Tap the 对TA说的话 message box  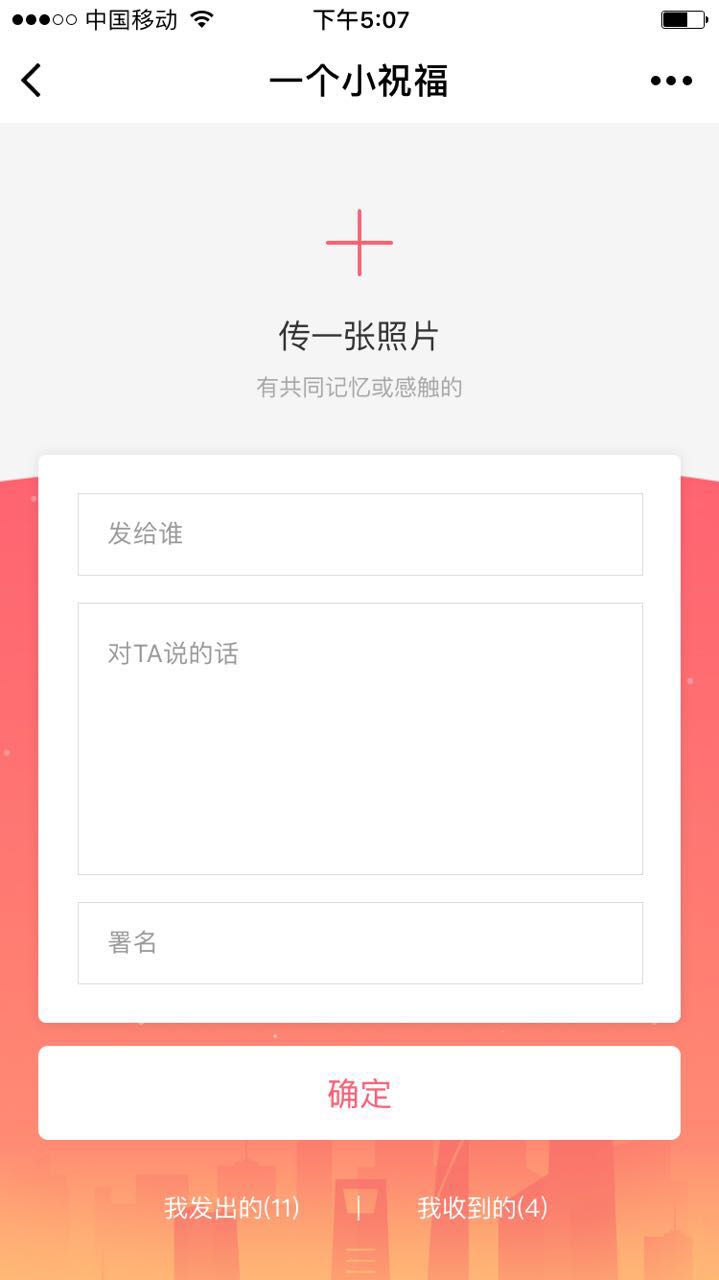360,738
